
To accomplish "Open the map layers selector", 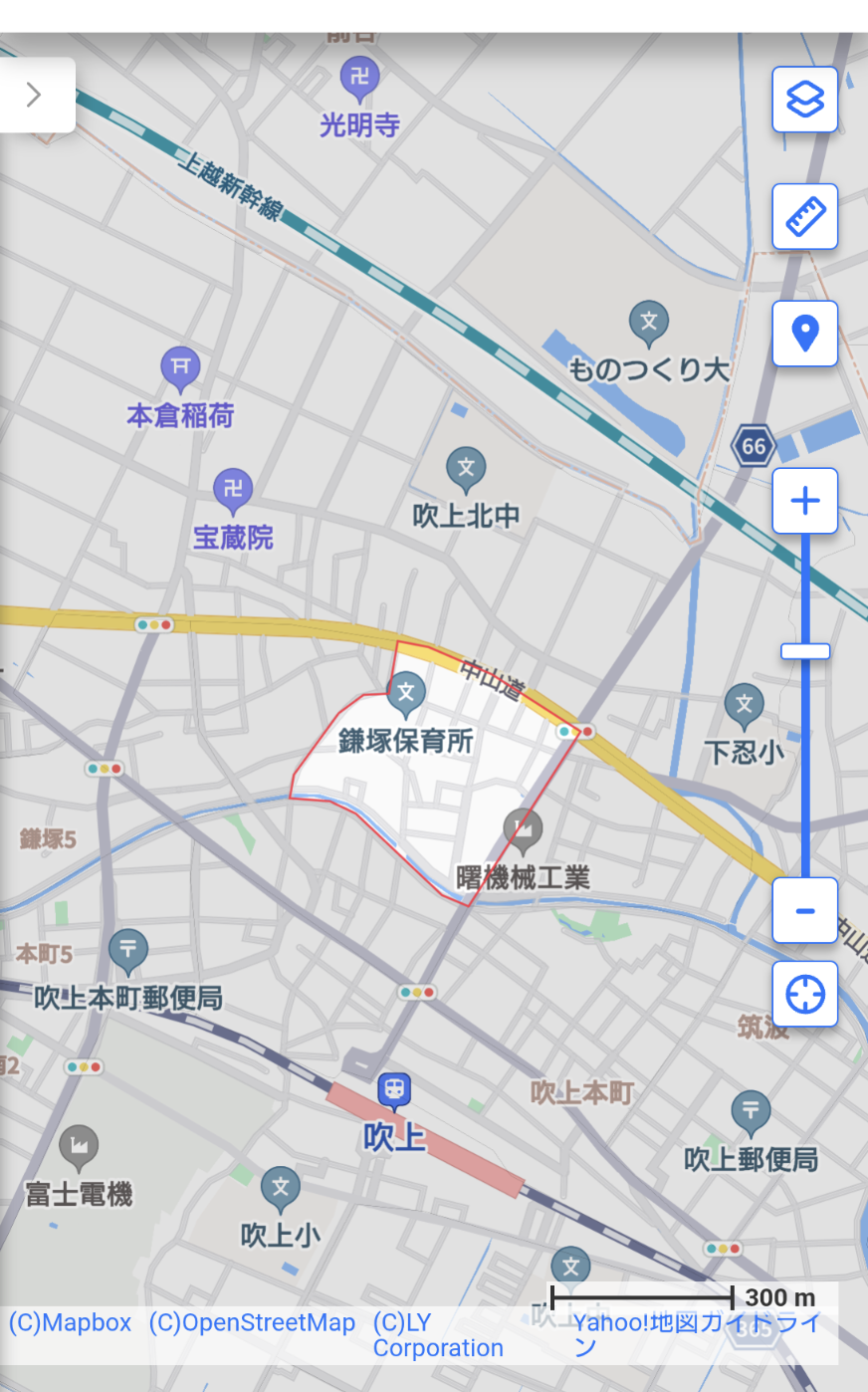I will coord(804,100).
